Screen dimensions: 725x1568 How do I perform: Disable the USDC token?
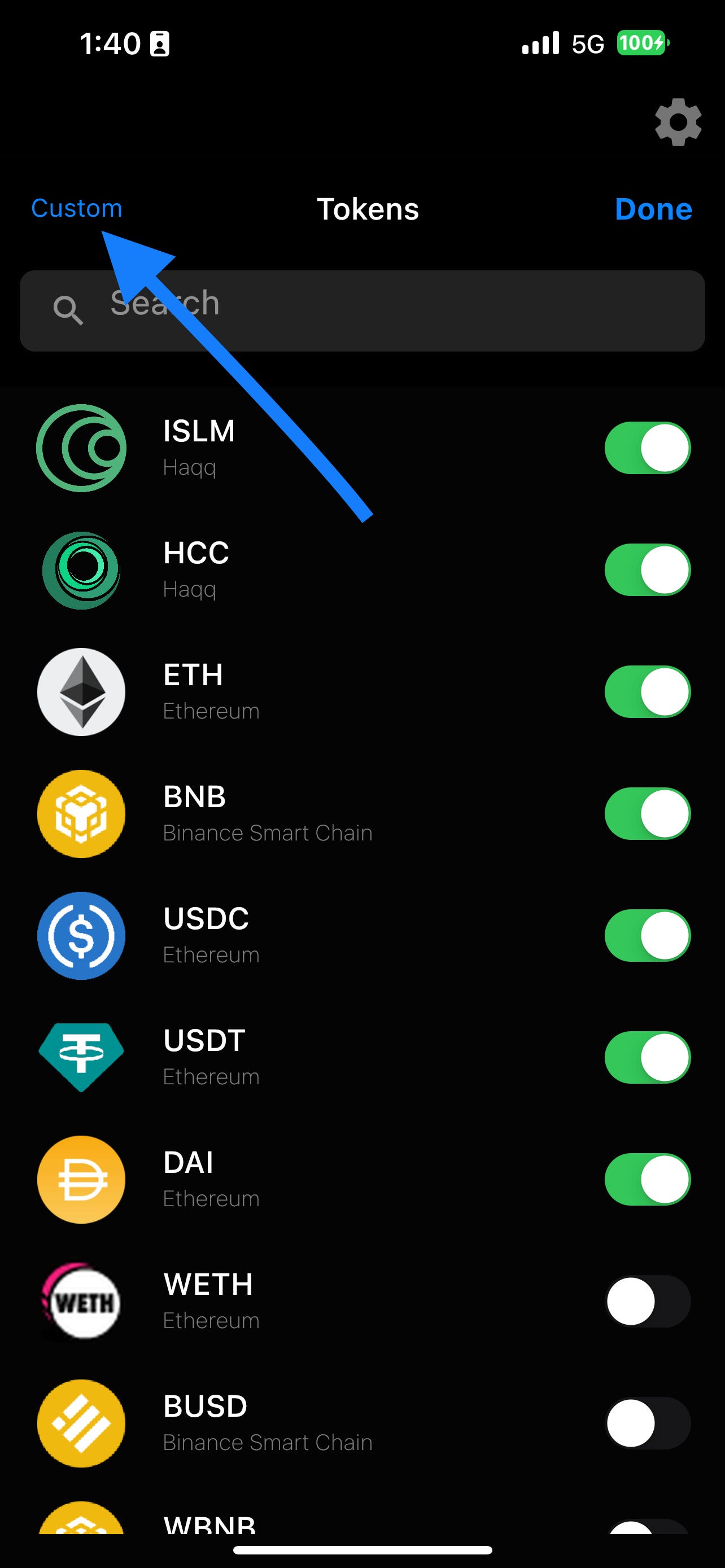(647, 936)
